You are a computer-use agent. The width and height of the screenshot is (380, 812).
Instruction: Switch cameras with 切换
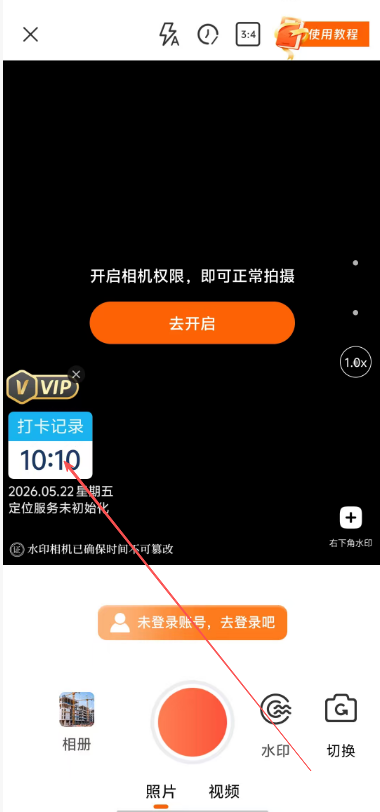coord(341,724)
